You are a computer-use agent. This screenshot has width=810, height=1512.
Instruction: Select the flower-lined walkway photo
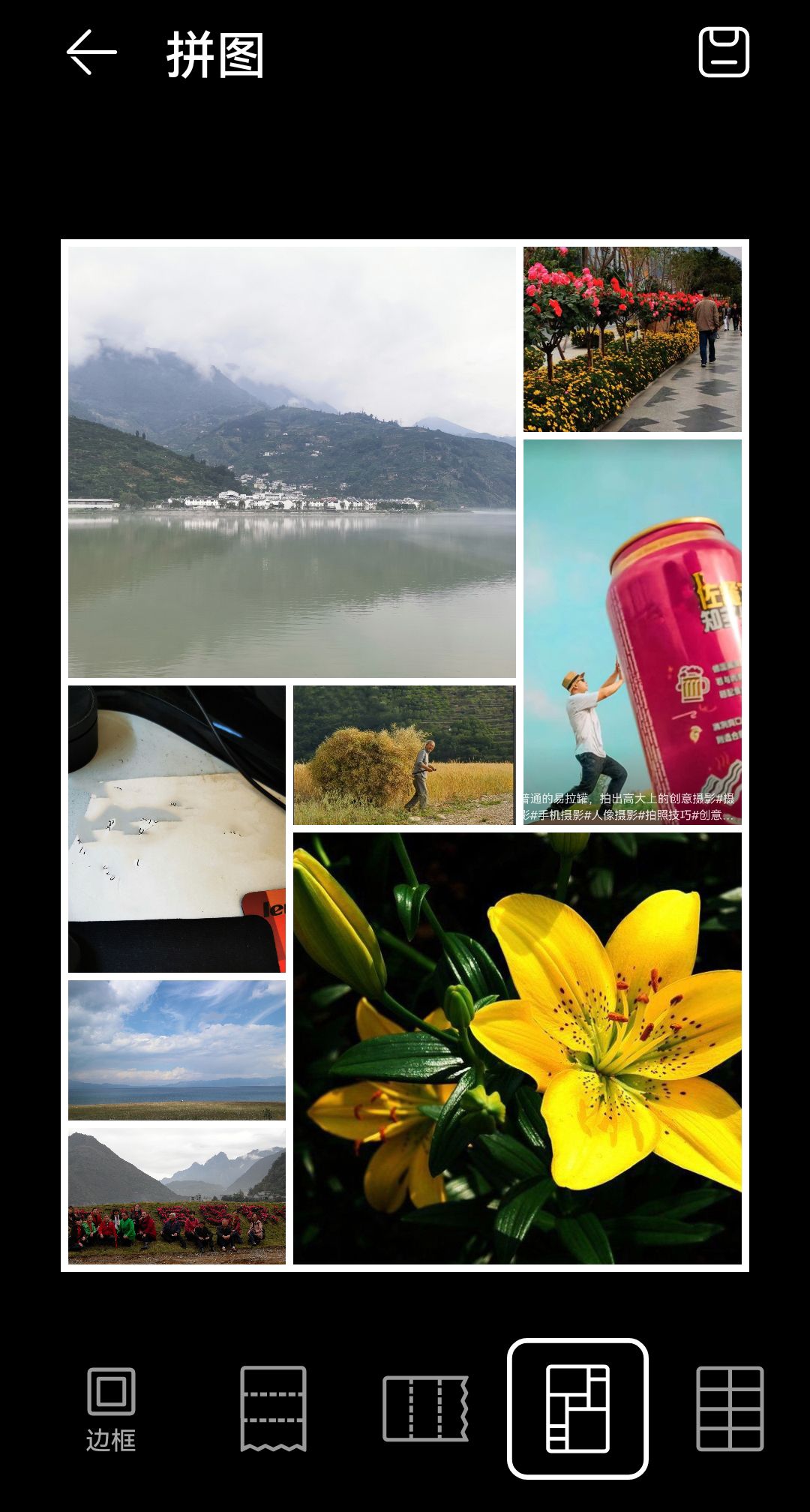tap(632, 339)
